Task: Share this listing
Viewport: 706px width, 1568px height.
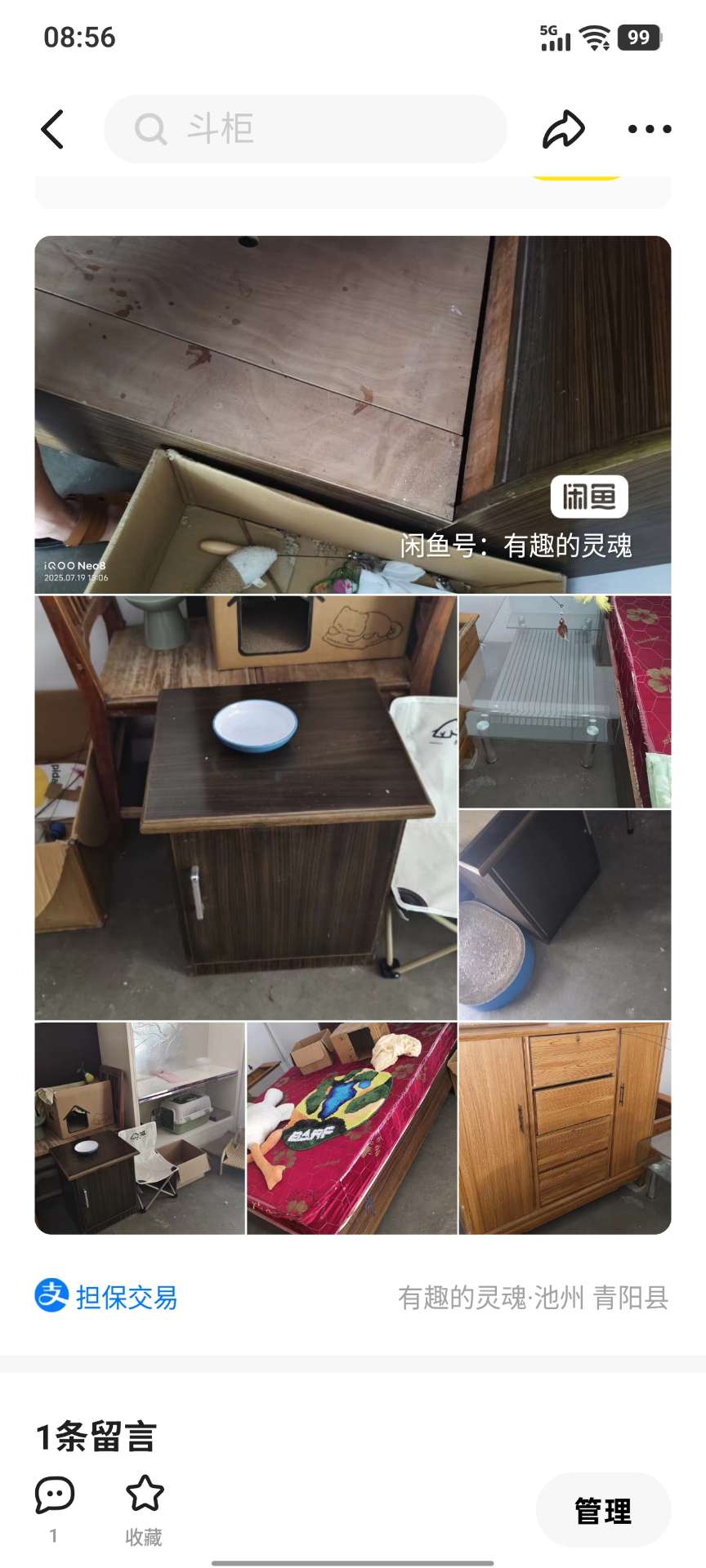Action: click(564, 129)
